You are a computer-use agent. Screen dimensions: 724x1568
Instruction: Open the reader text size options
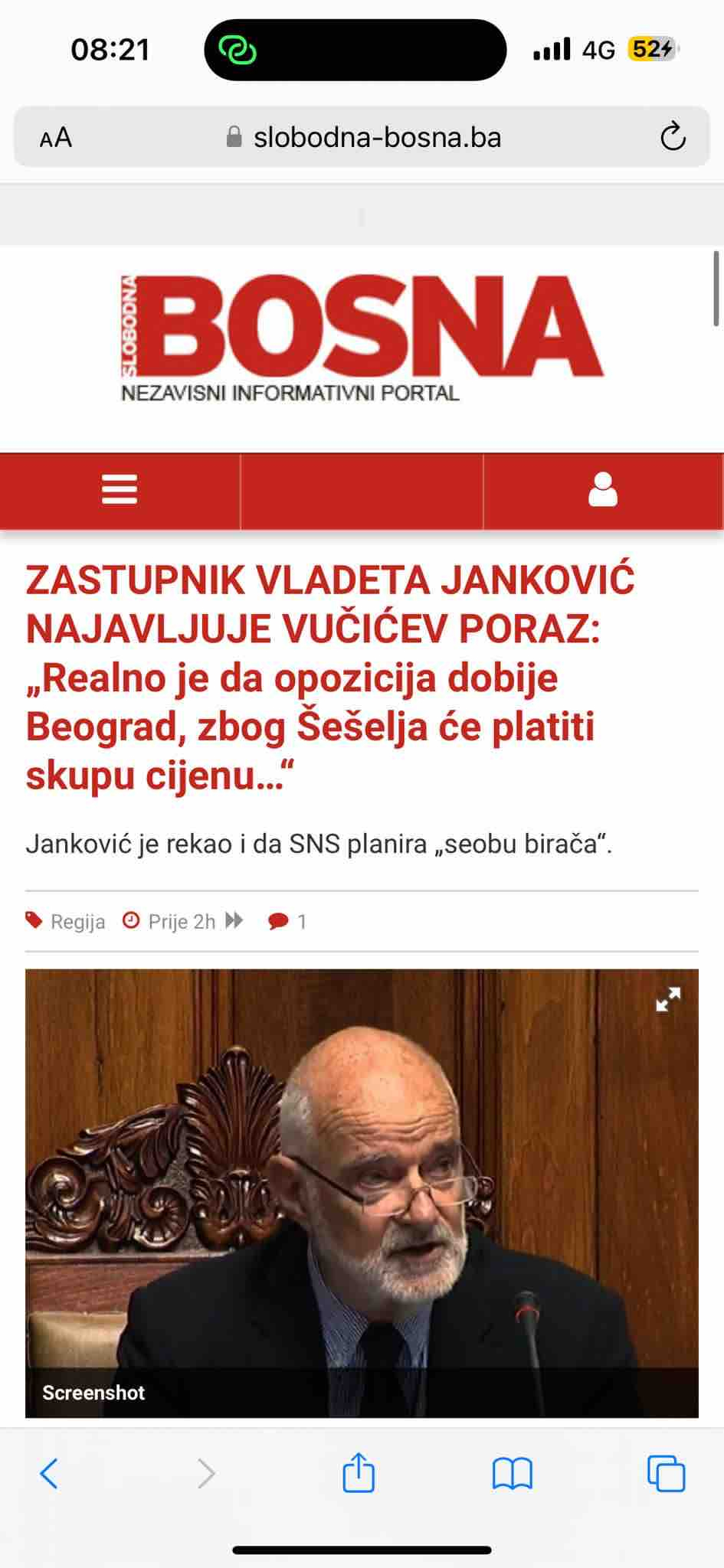pos(56,138)
